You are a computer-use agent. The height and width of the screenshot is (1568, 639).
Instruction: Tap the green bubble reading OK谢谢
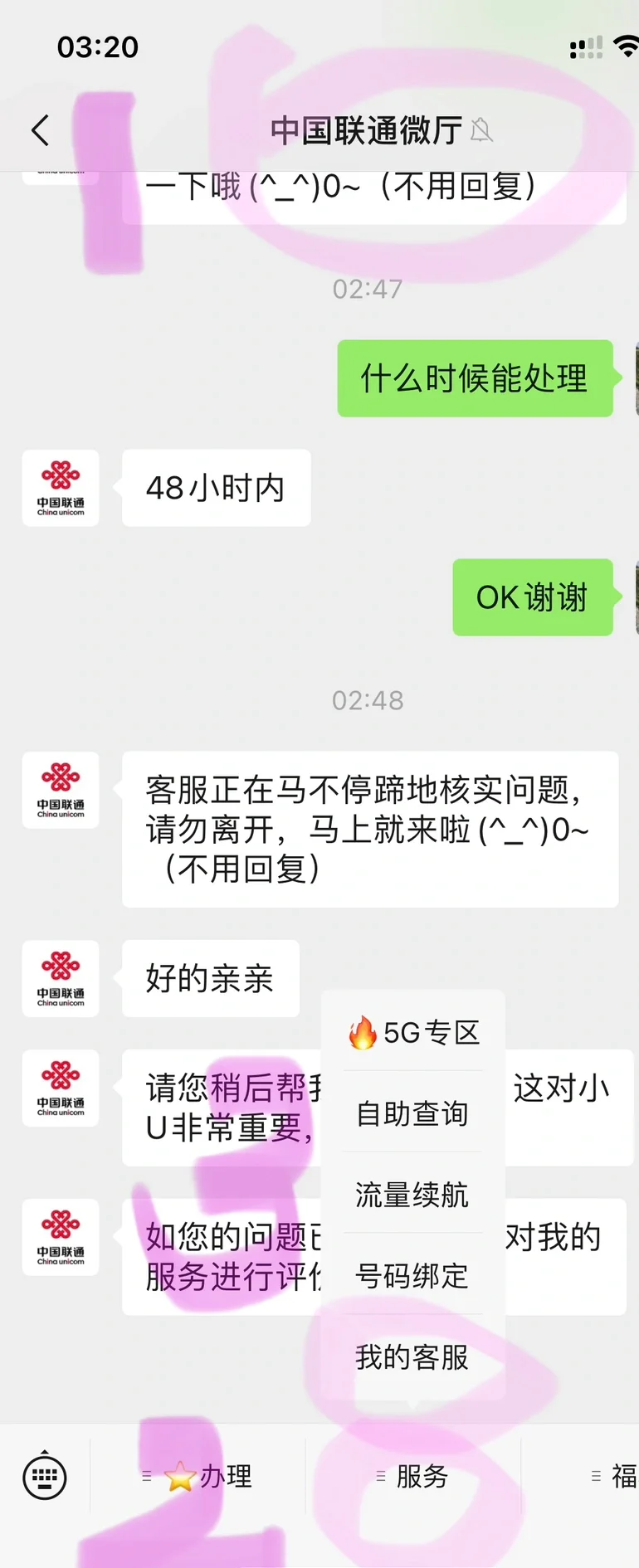[533, 597]
